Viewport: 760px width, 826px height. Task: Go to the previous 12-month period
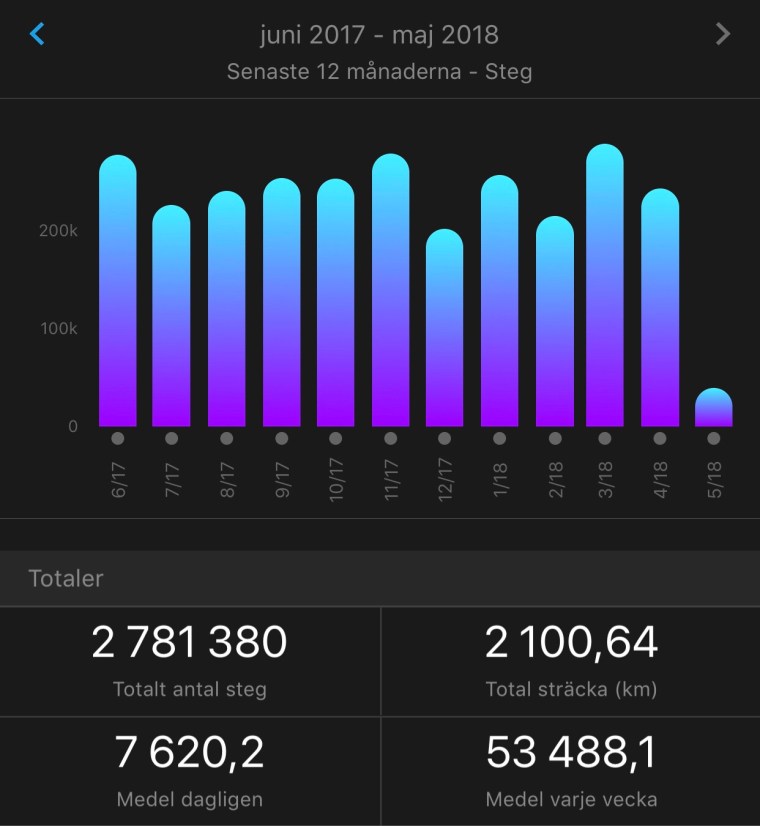click(x=37, y=35)
